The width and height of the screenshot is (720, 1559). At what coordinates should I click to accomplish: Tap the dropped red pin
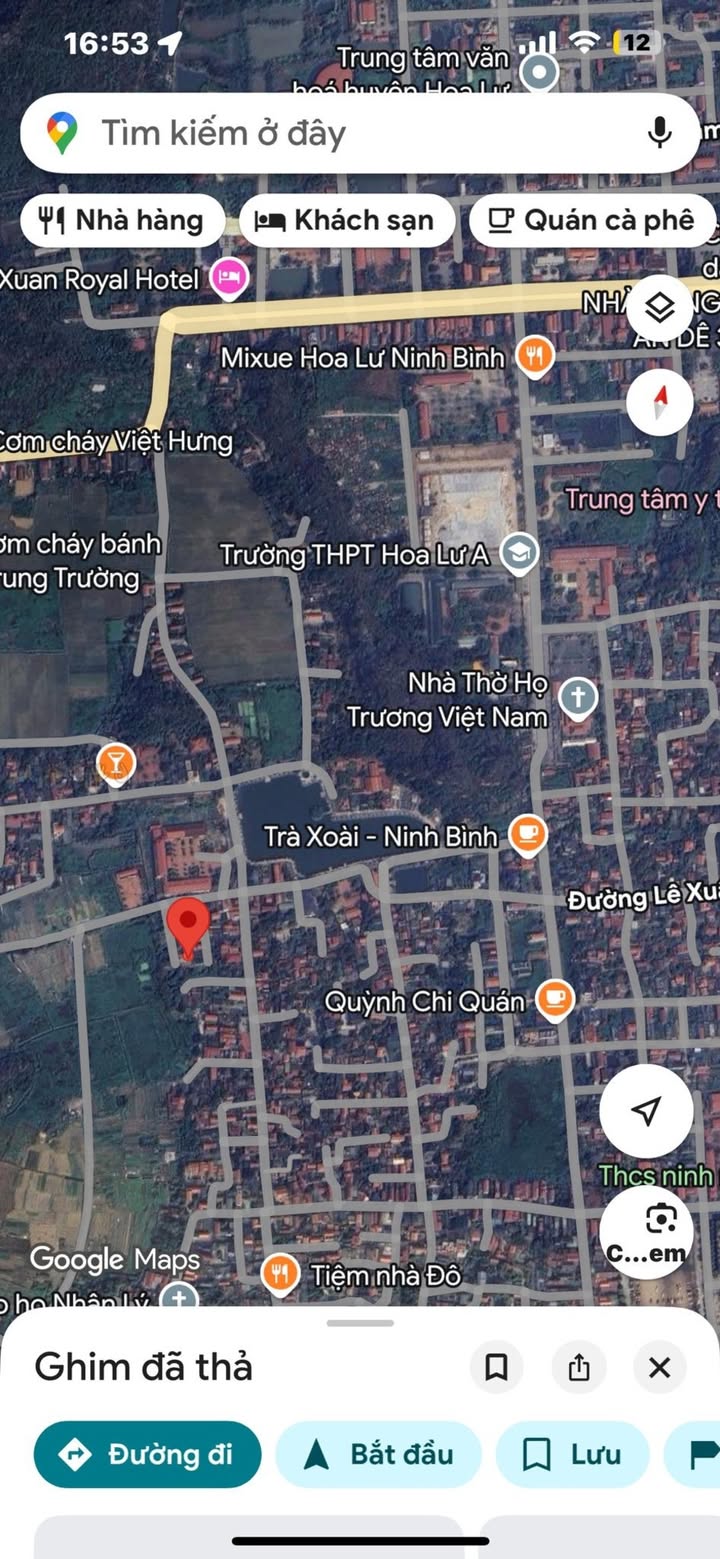point(187,925)
